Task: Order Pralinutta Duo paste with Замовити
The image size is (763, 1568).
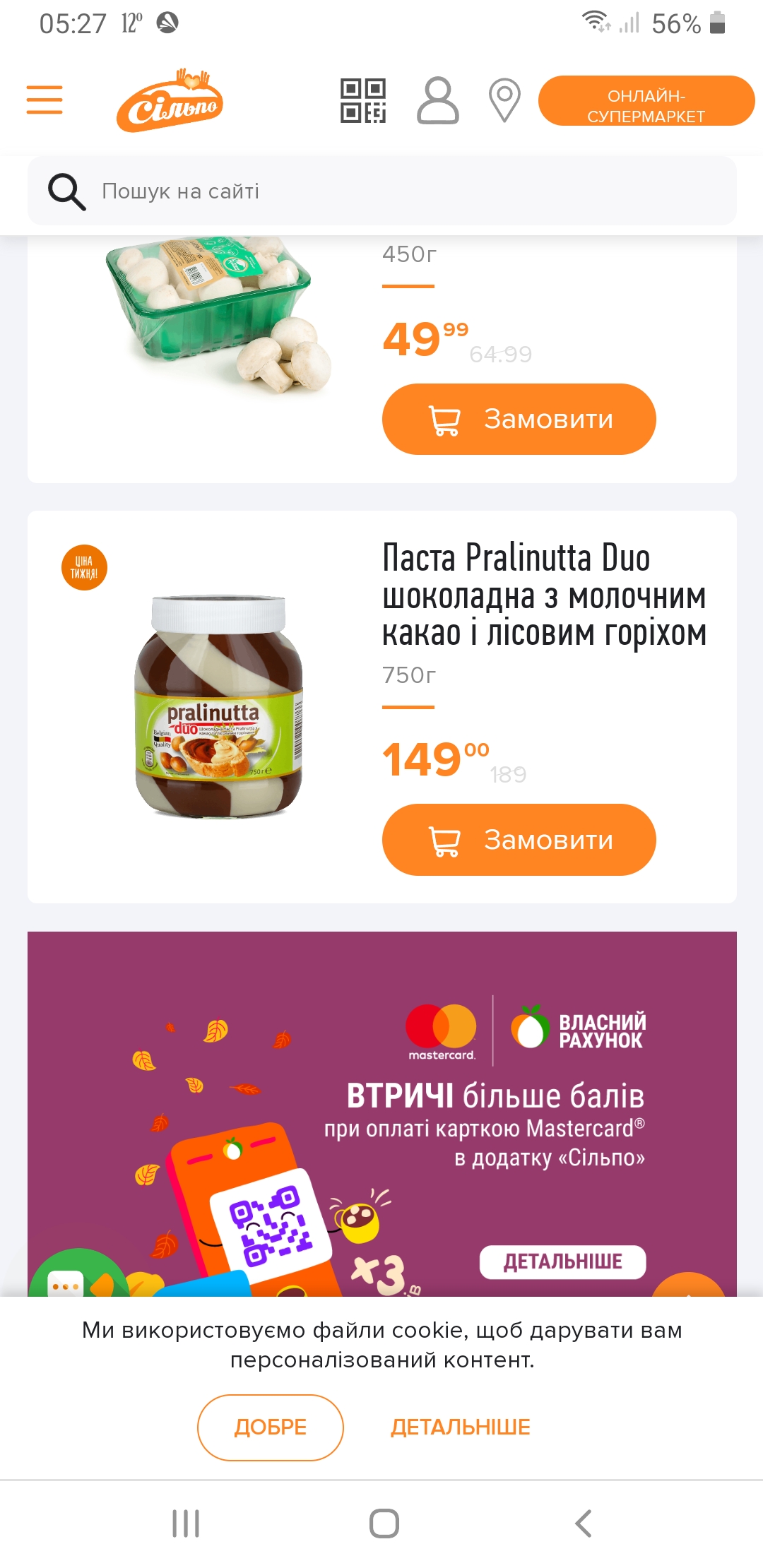Action: (519, 840)
